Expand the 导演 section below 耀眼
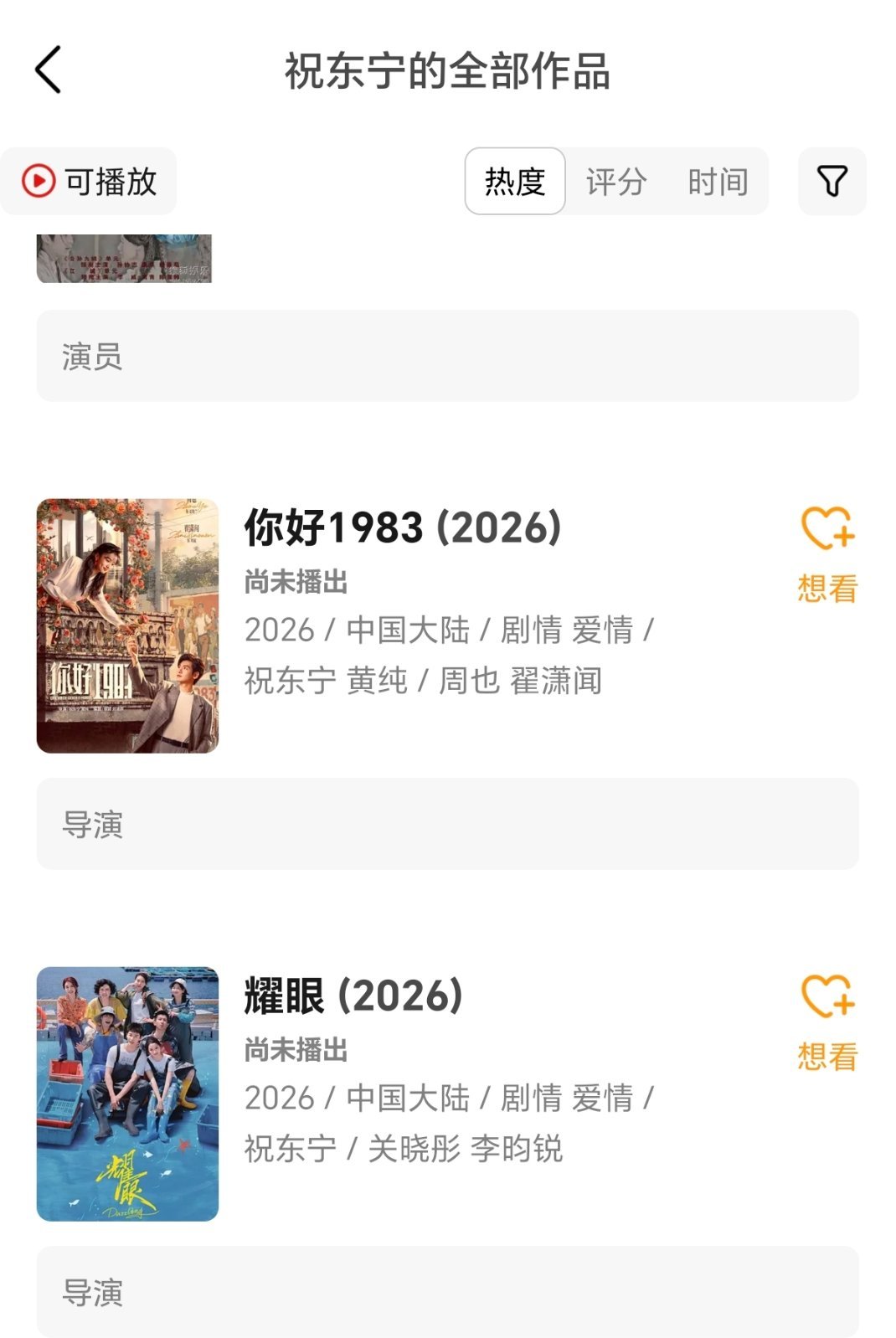The image size is (896, 1338). (x=448, y=1295)
